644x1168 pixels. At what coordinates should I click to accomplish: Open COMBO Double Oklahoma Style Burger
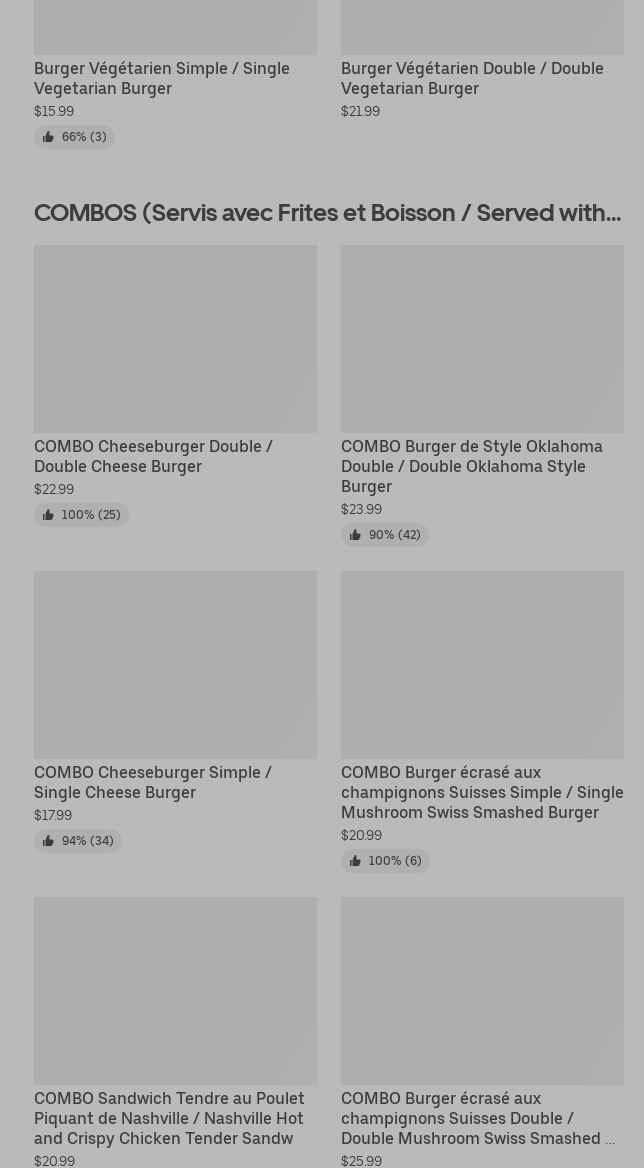point(482,396)
